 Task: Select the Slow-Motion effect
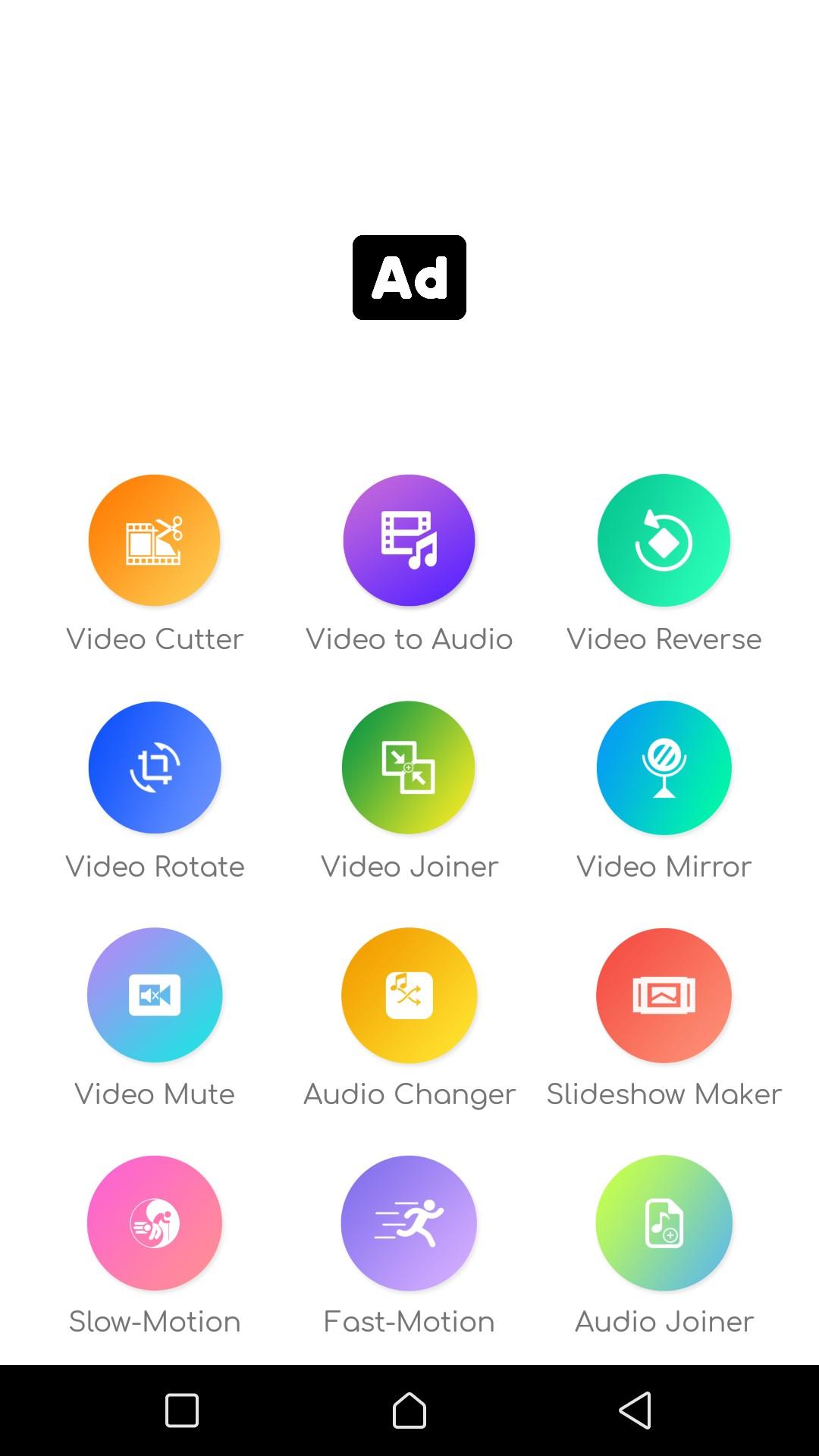(x=155, y=1222)
